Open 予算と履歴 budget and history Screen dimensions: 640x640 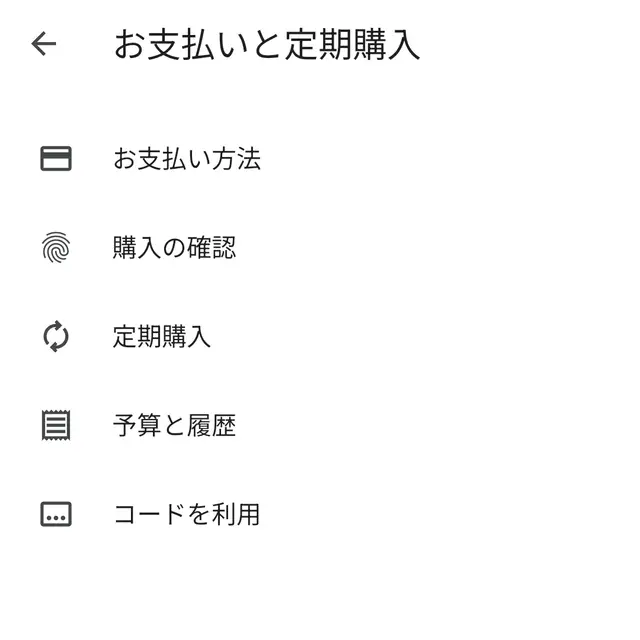coord(174,425)
